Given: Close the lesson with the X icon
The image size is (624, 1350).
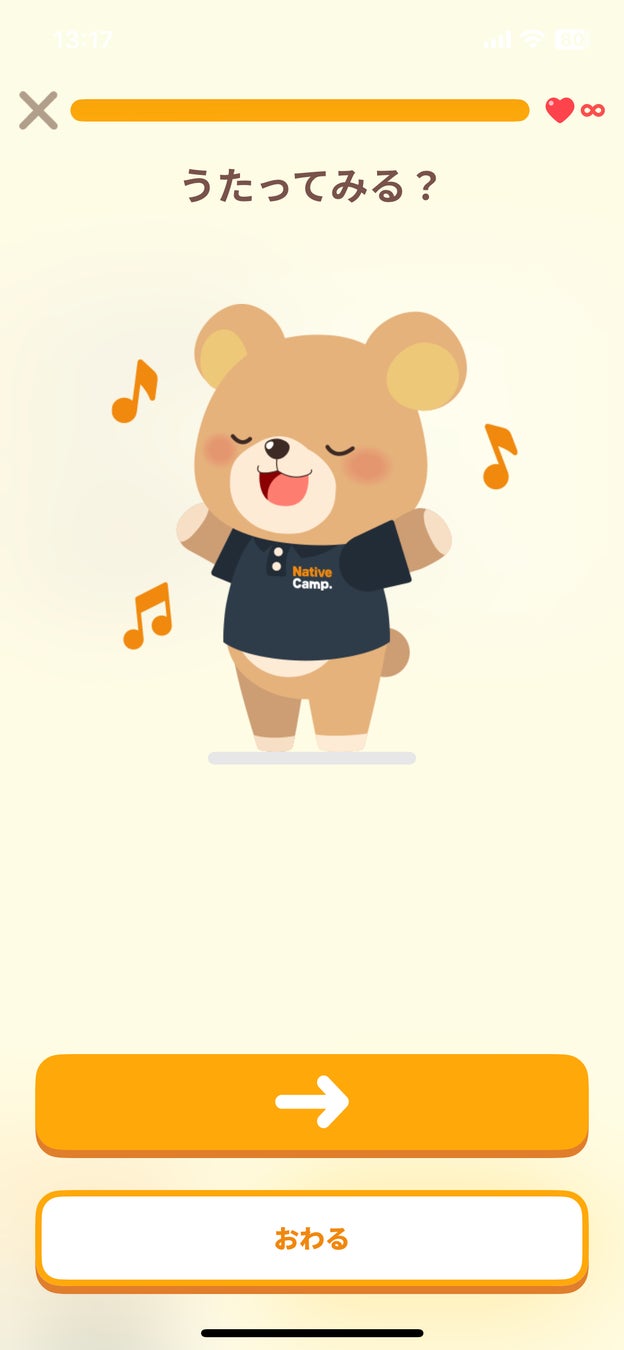Looking at the screenshot, I should click(38, 110).
